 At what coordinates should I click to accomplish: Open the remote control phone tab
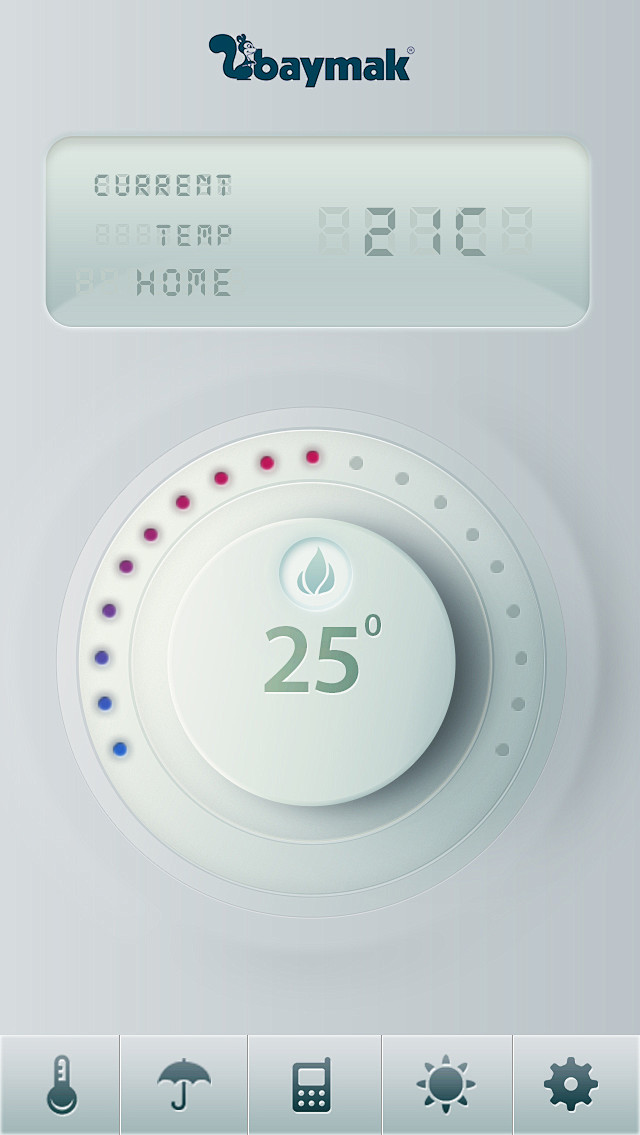pyautogui.click(x=314, y=1085)
